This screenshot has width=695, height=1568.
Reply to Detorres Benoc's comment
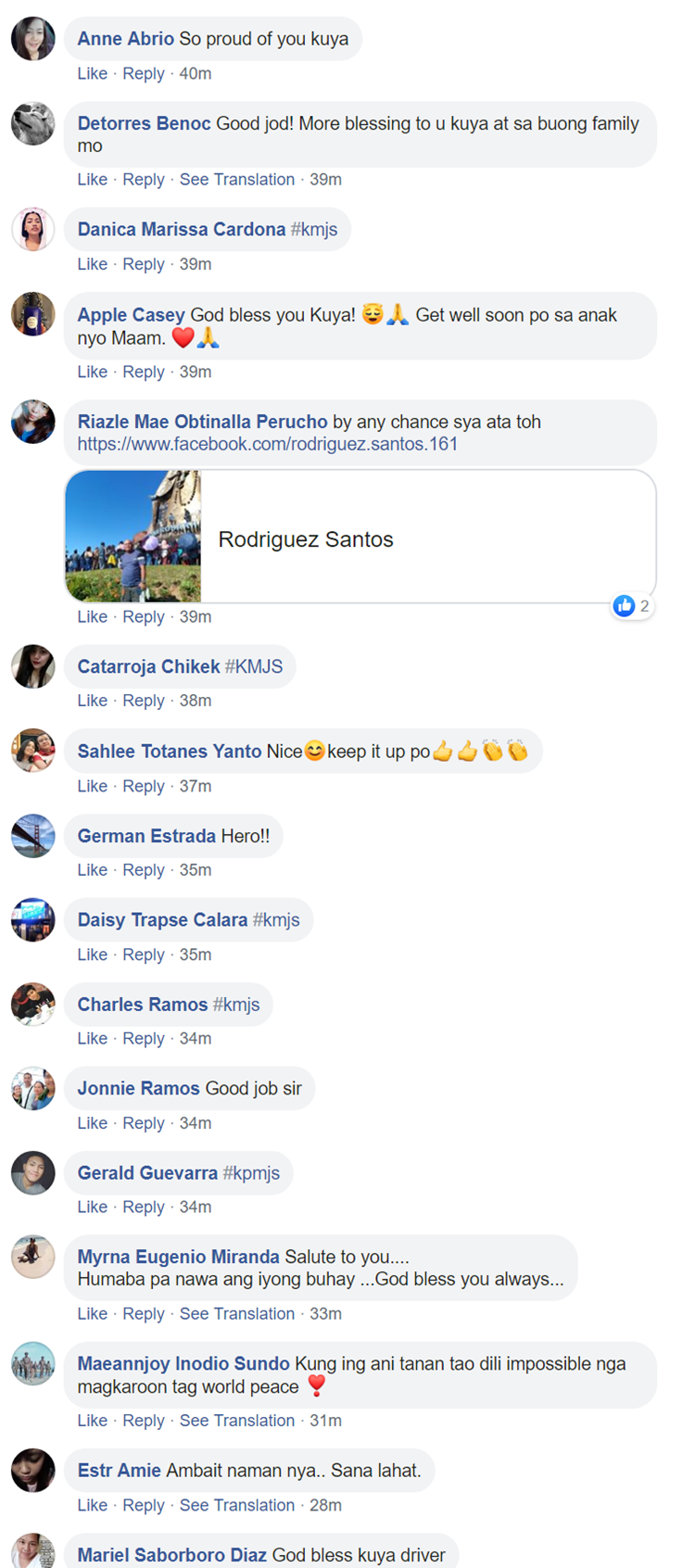144,179
